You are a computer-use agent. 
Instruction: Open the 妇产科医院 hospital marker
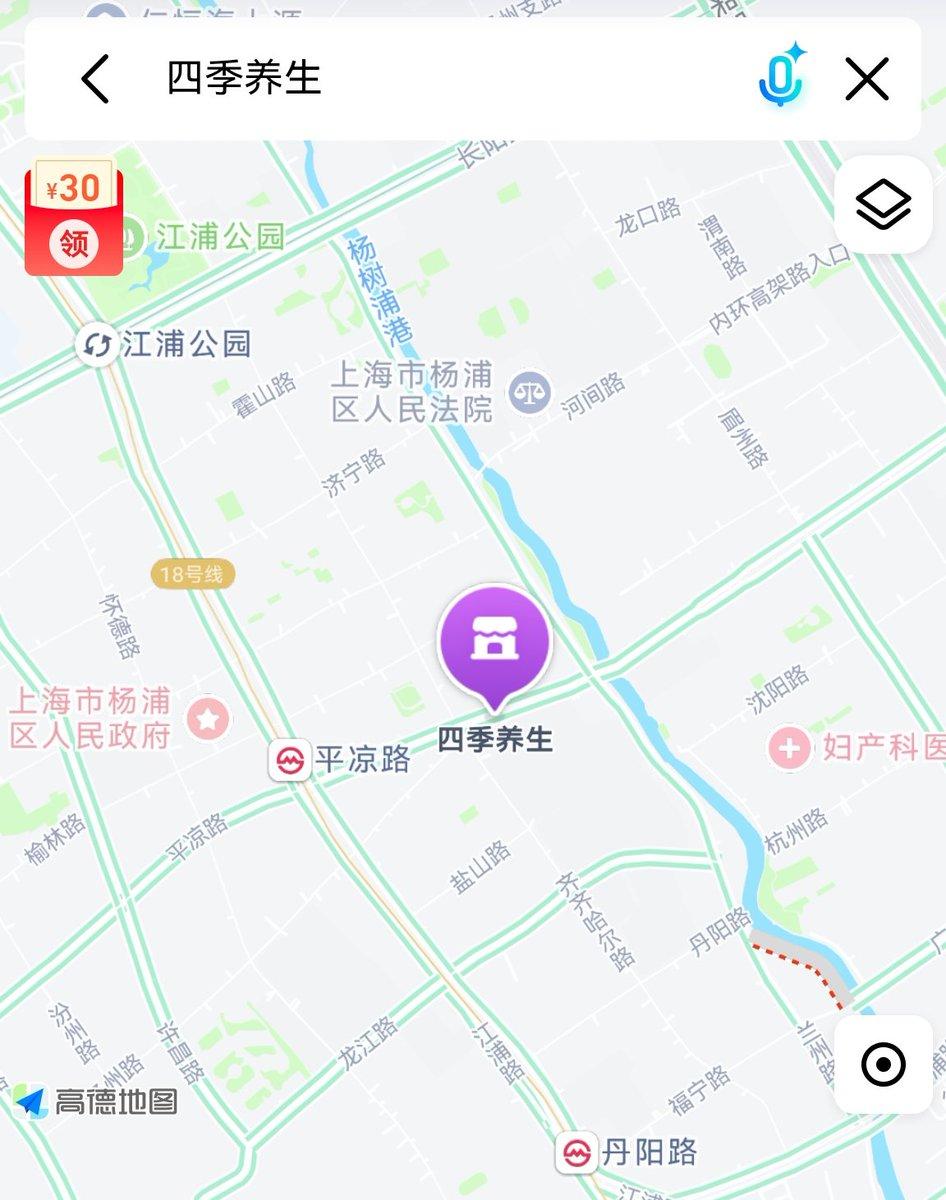790,748
